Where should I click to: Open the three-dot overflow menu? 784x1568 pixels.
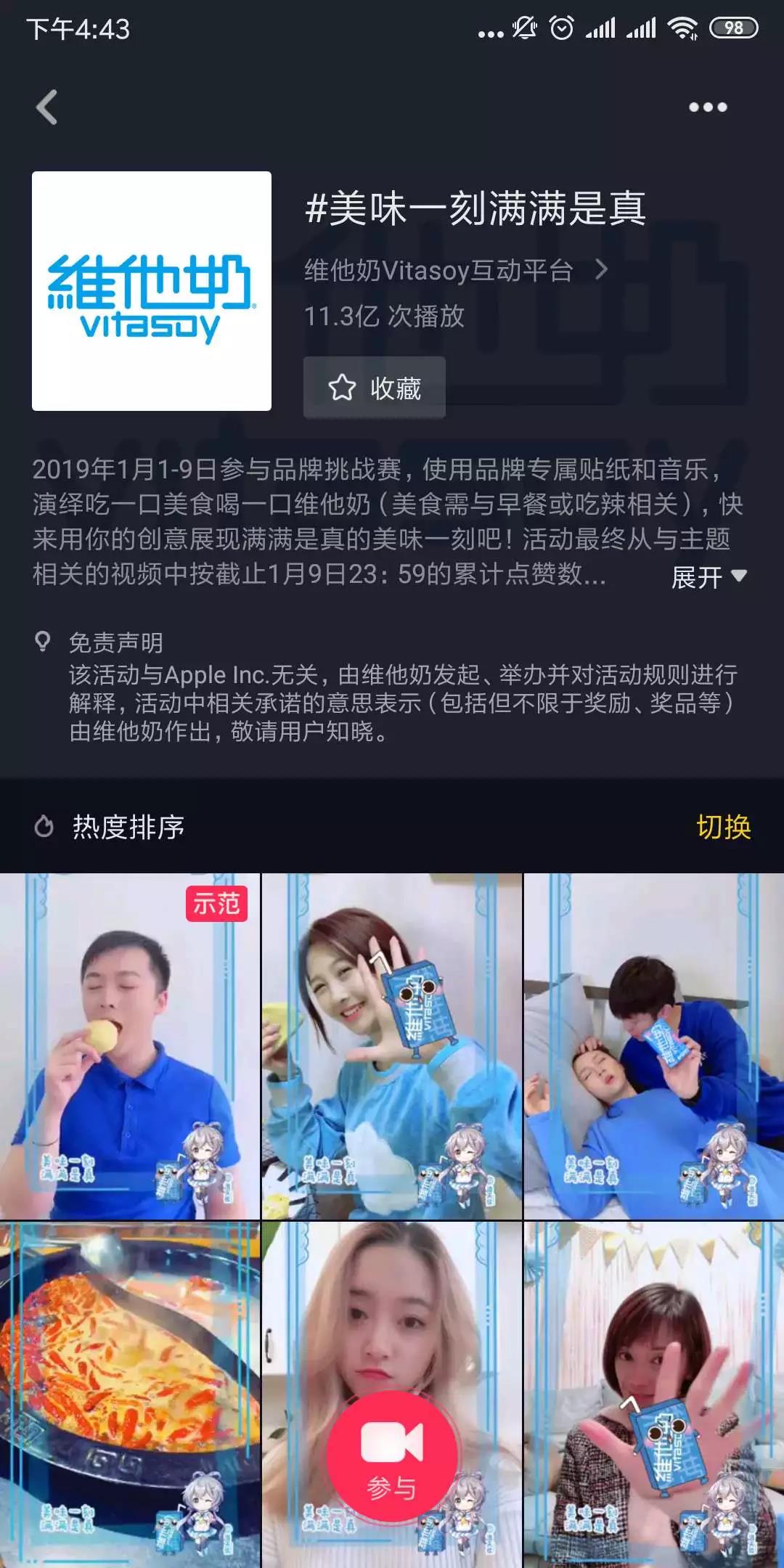pyautogui.click(x=707, y=107)
